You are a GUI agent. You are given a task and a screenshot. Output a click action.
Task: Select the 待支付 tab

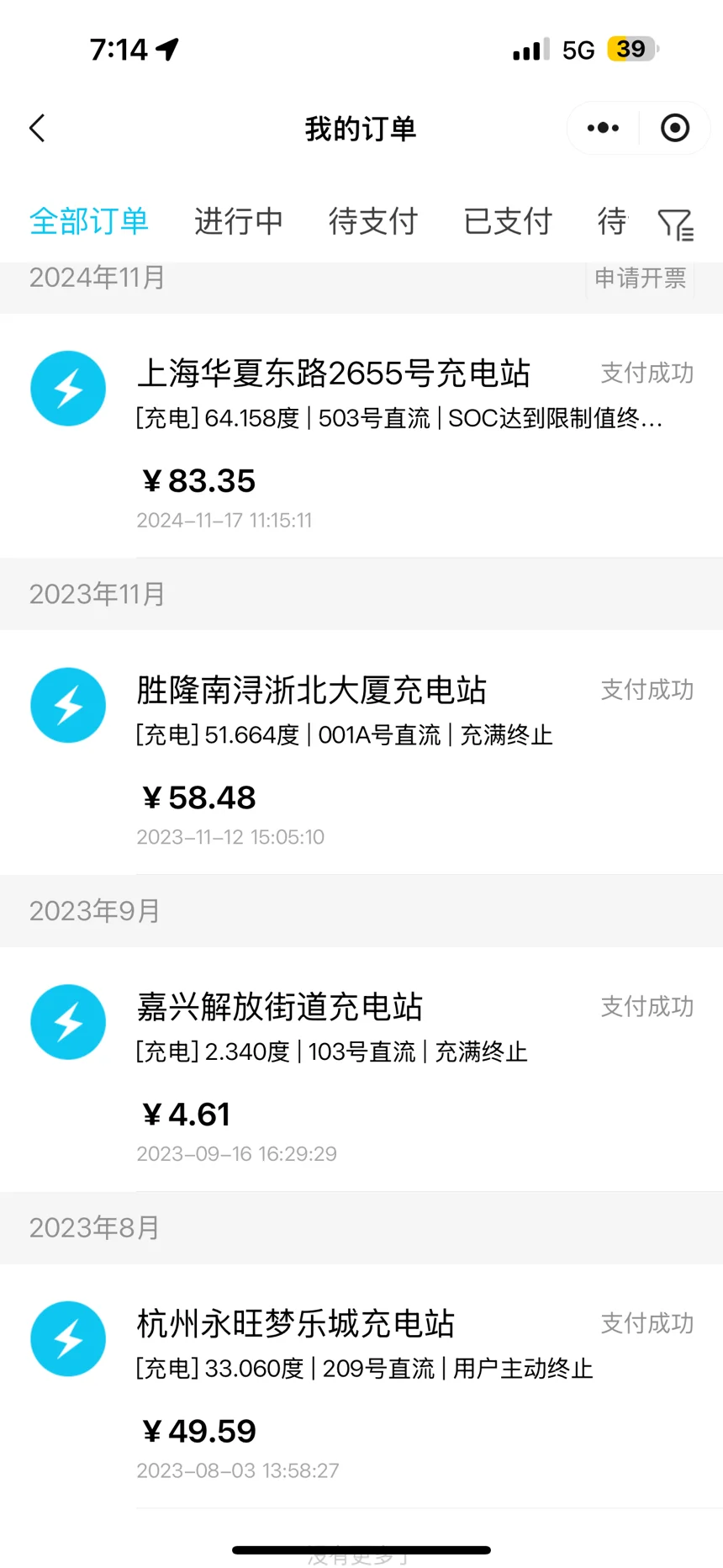pyautogui.click(x=373, y=221)
